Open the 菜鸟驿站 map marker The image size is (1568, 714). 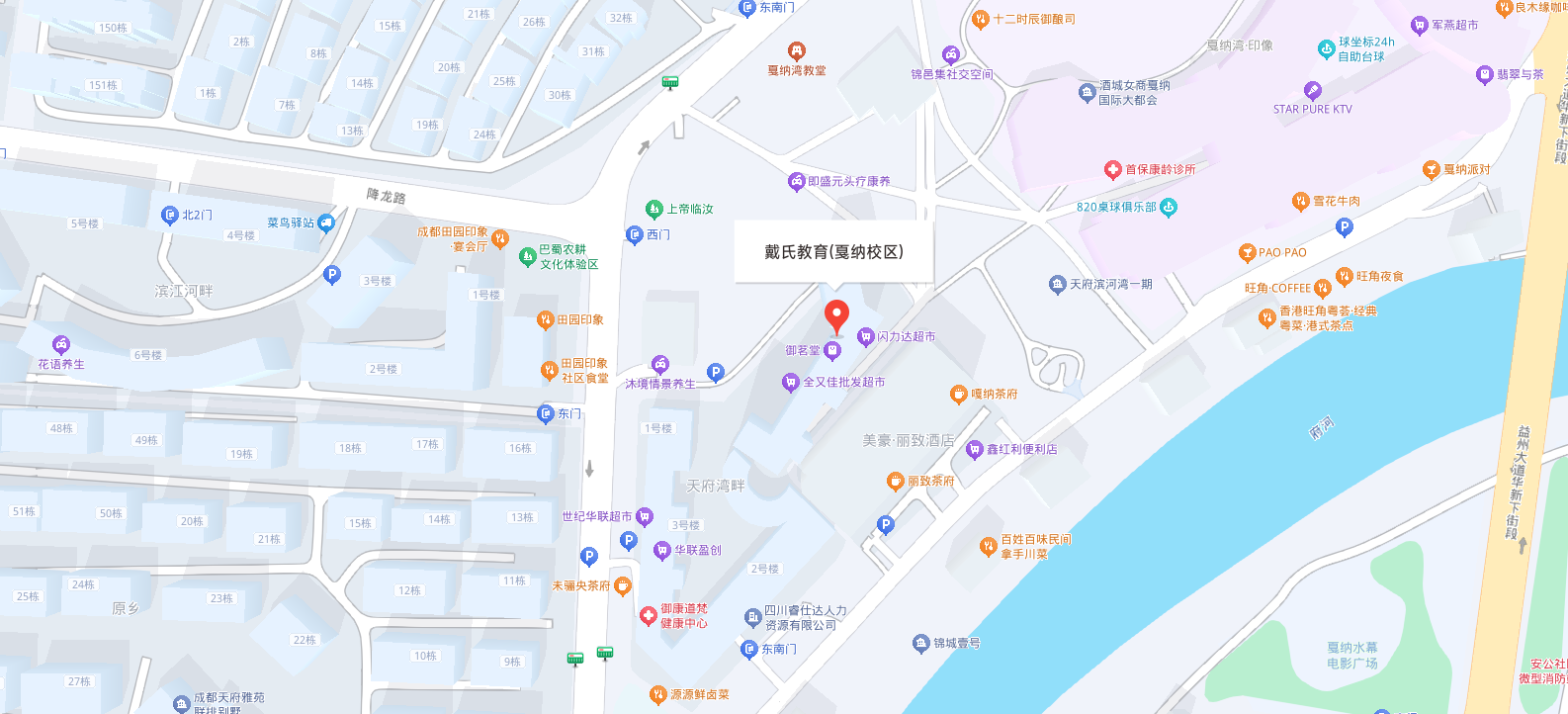pos(326,223)
